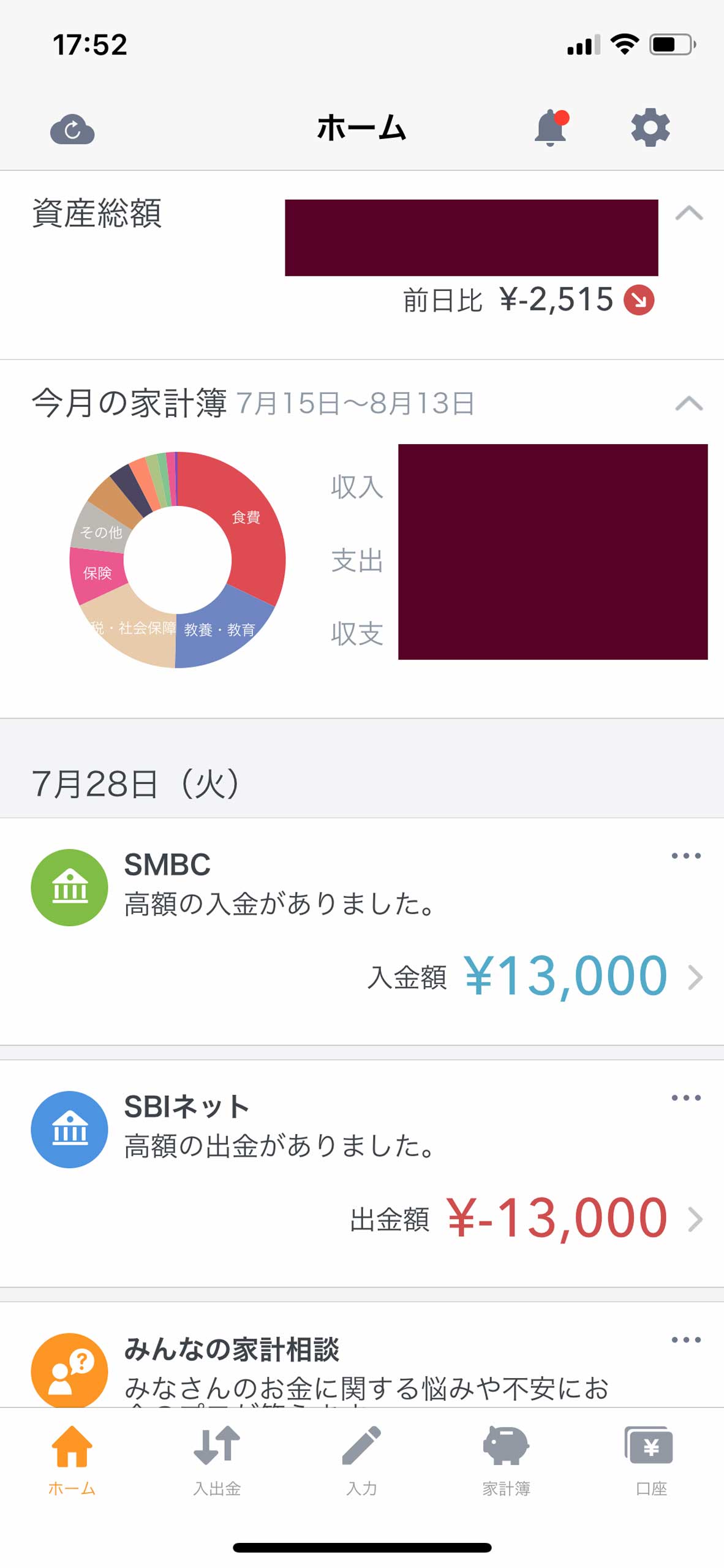Screen dimensions: 724x1568
Task: Collapse the 今月の家計簿 section
Action: 688,404
